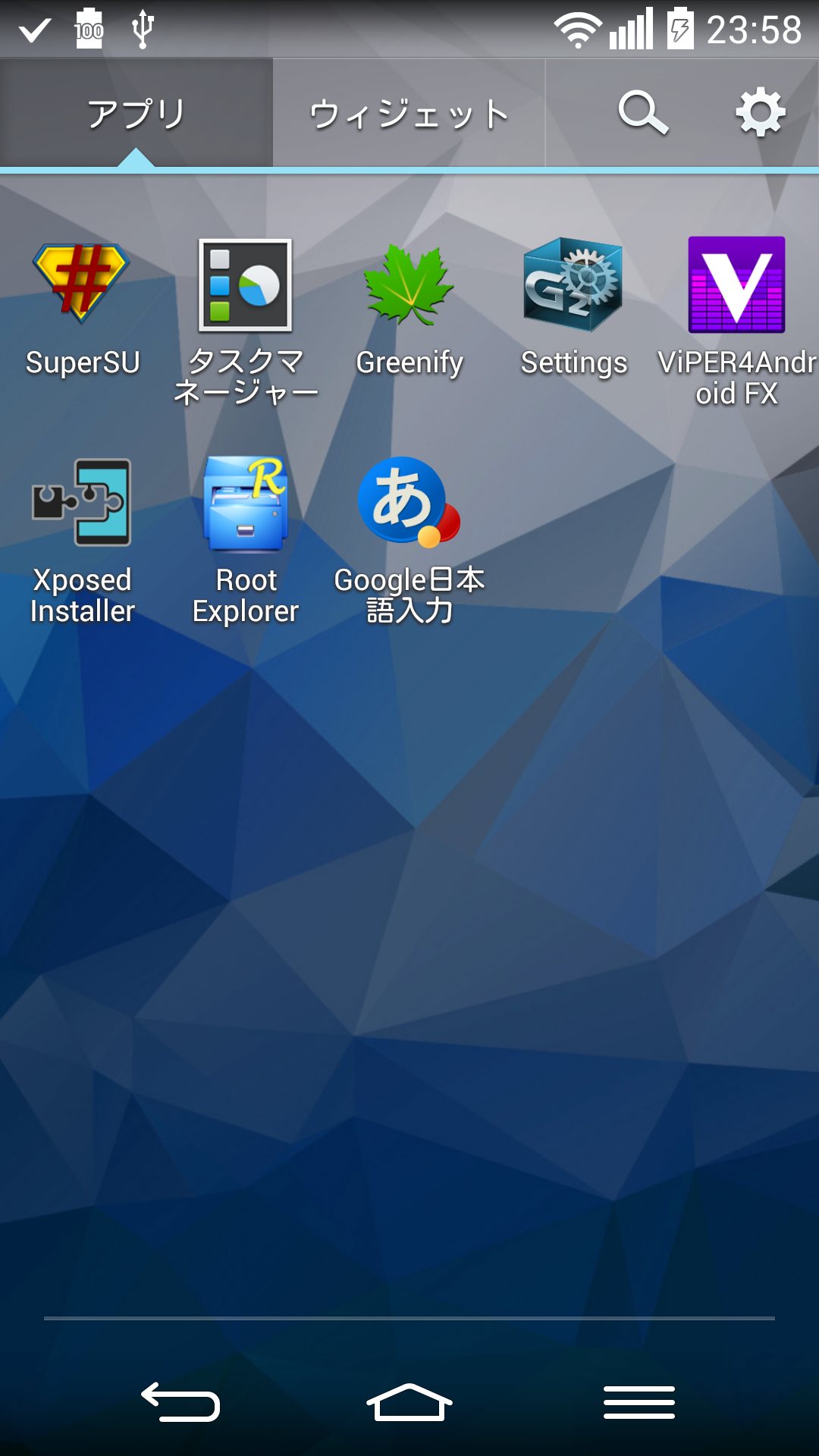Tap the system back button
The image size is (819, 1456).
180,1401
